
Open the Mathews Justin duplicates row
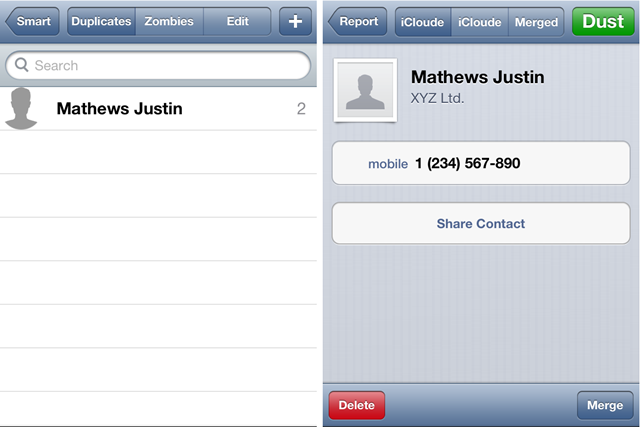point(158,108)
